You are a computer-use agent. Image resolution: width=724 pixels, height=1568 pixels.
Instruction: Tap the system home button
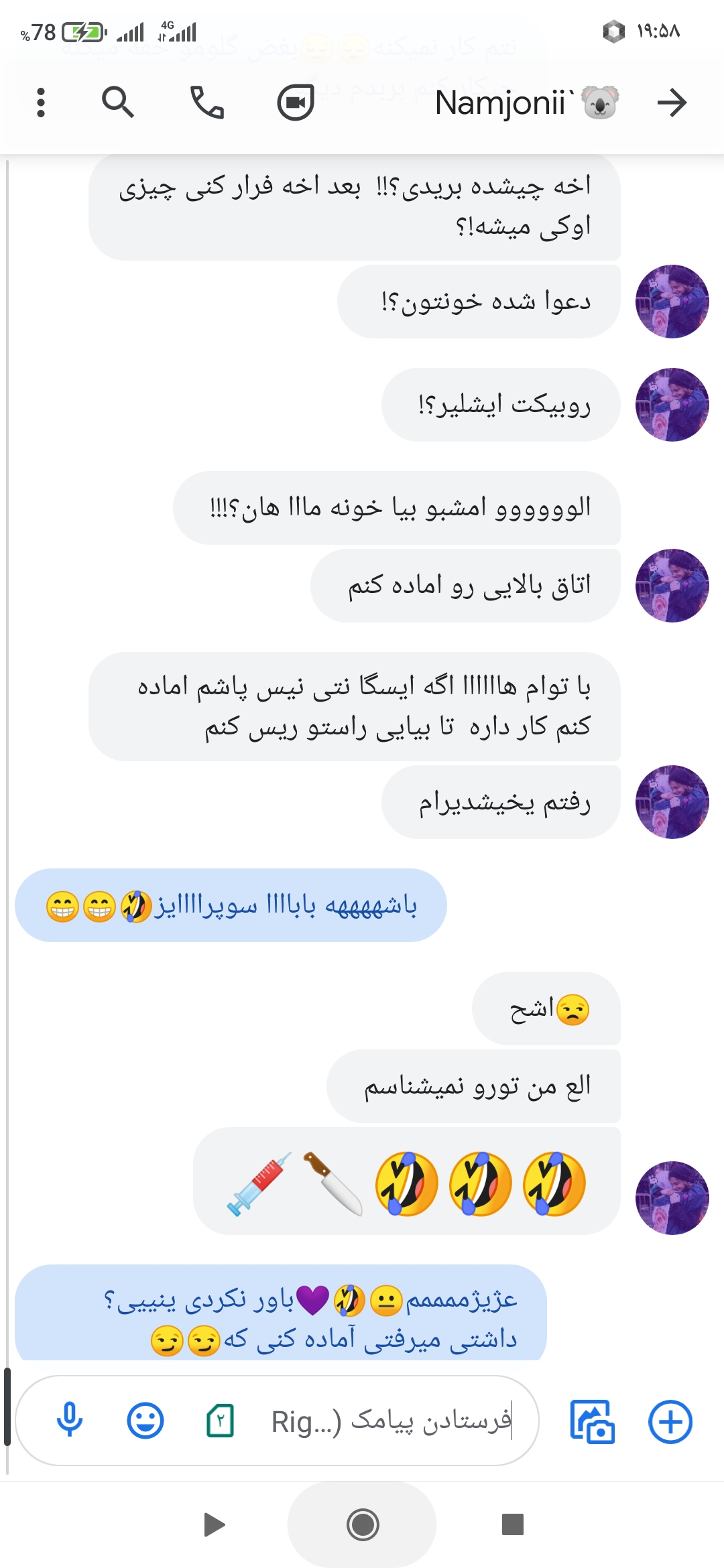point(363,1525)
